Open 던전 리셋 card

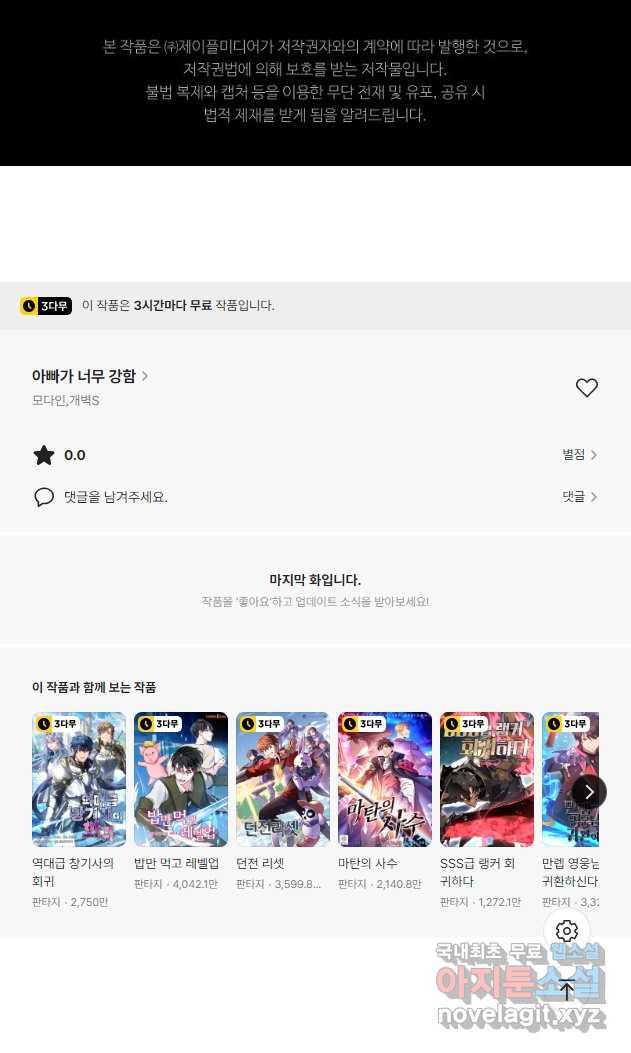coord(283,779)
